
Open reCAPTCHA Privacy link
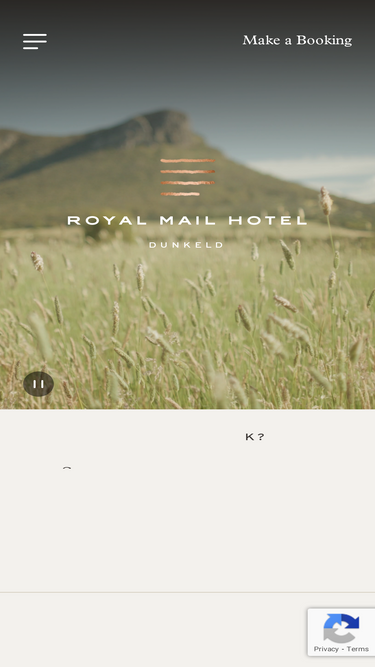[326, 649]
